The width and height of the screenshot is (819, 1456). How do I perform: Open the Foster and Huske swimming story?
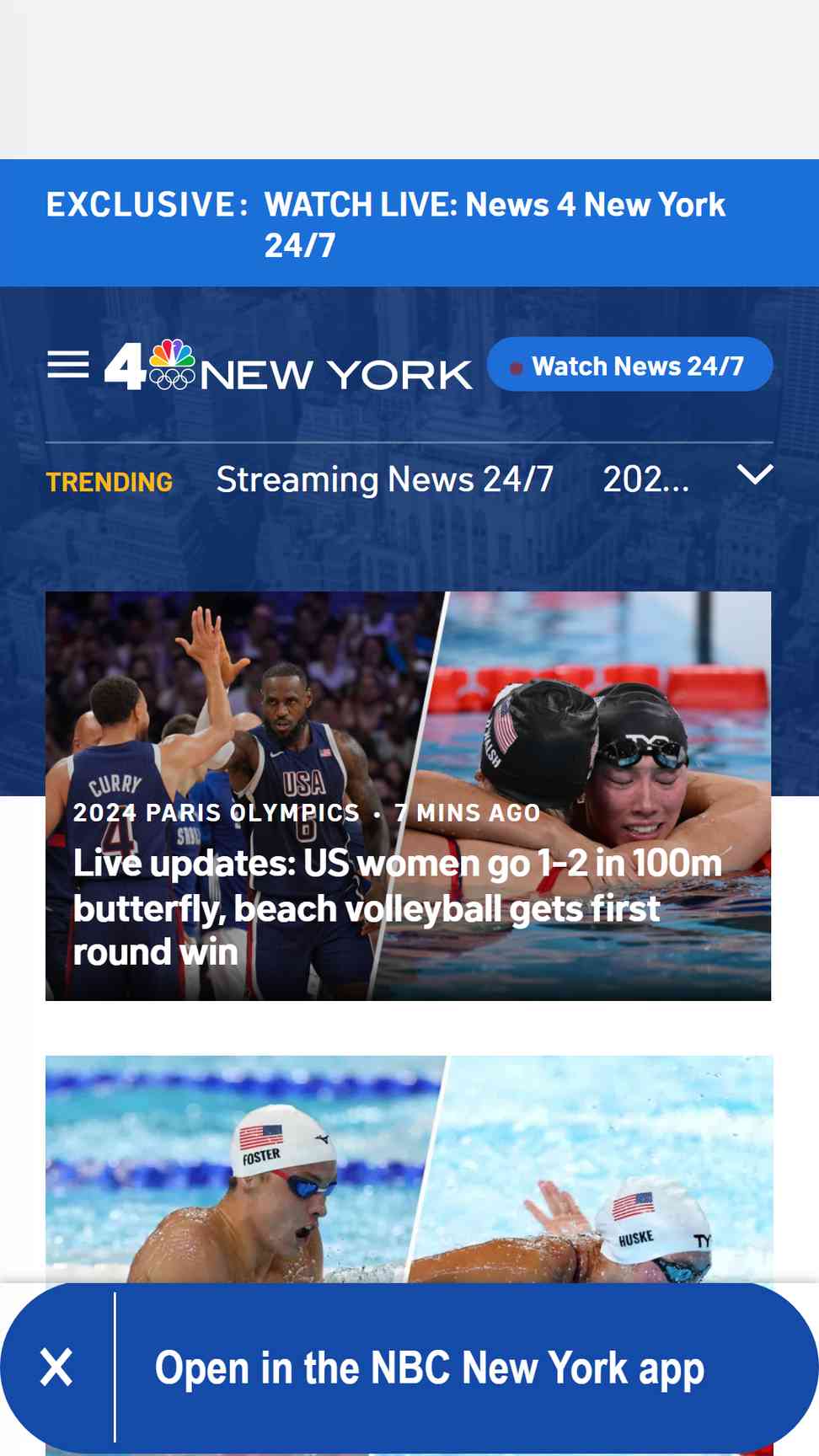coord(409,1171)
